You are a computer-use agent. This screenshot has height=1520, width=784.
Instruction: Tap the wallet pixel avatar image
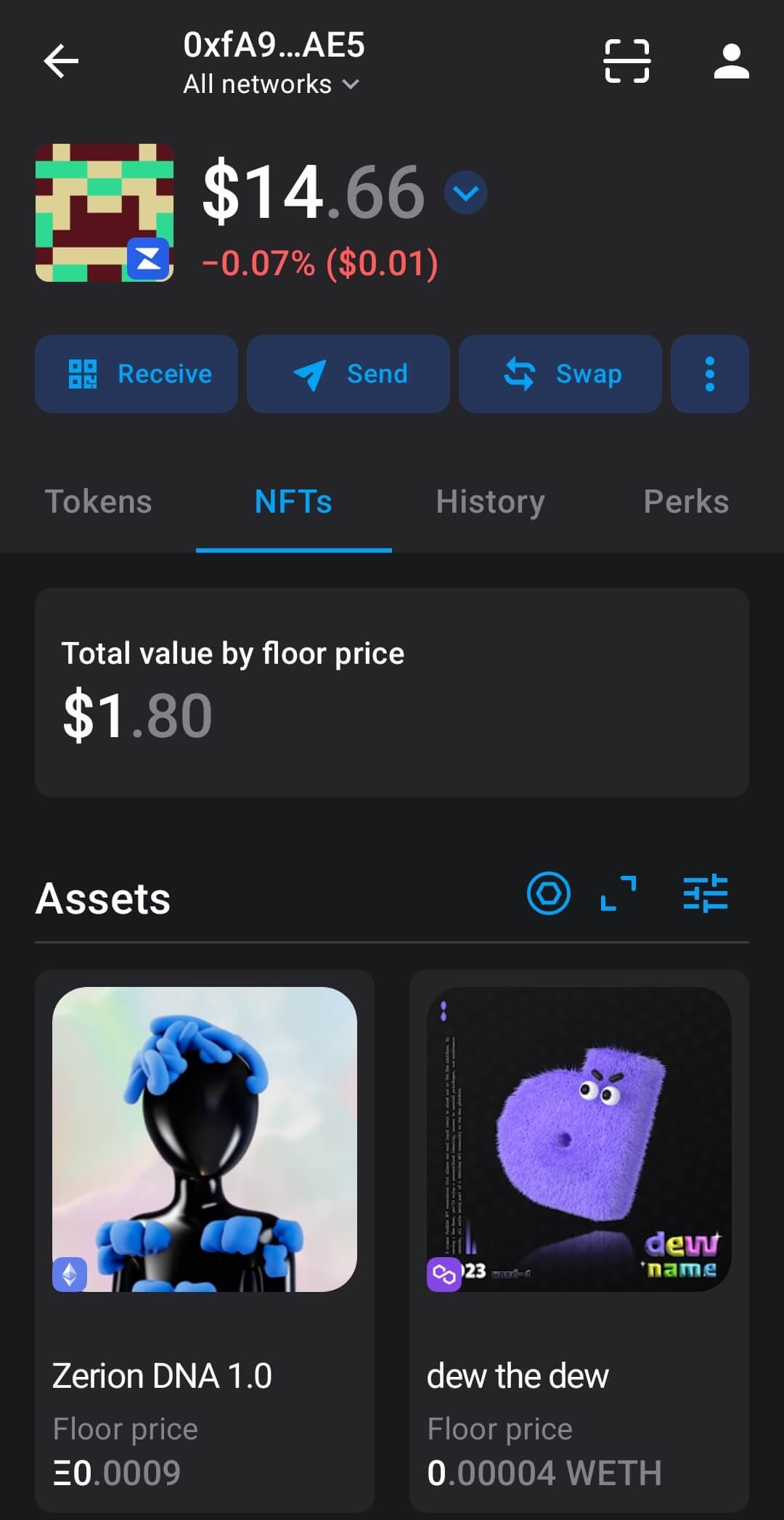pyautogui.click(x=105, y=212)
